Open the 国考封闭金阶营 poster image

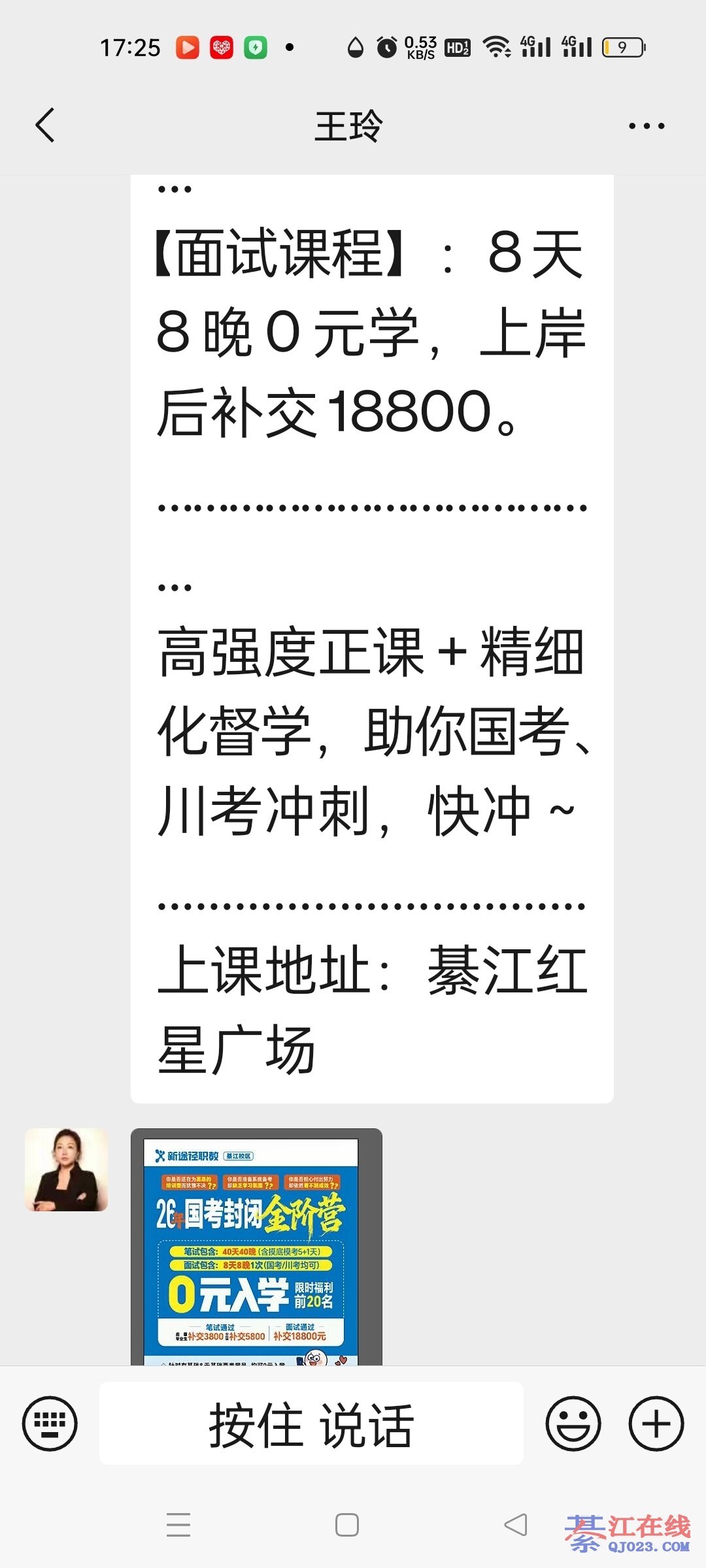point(256,1247)
